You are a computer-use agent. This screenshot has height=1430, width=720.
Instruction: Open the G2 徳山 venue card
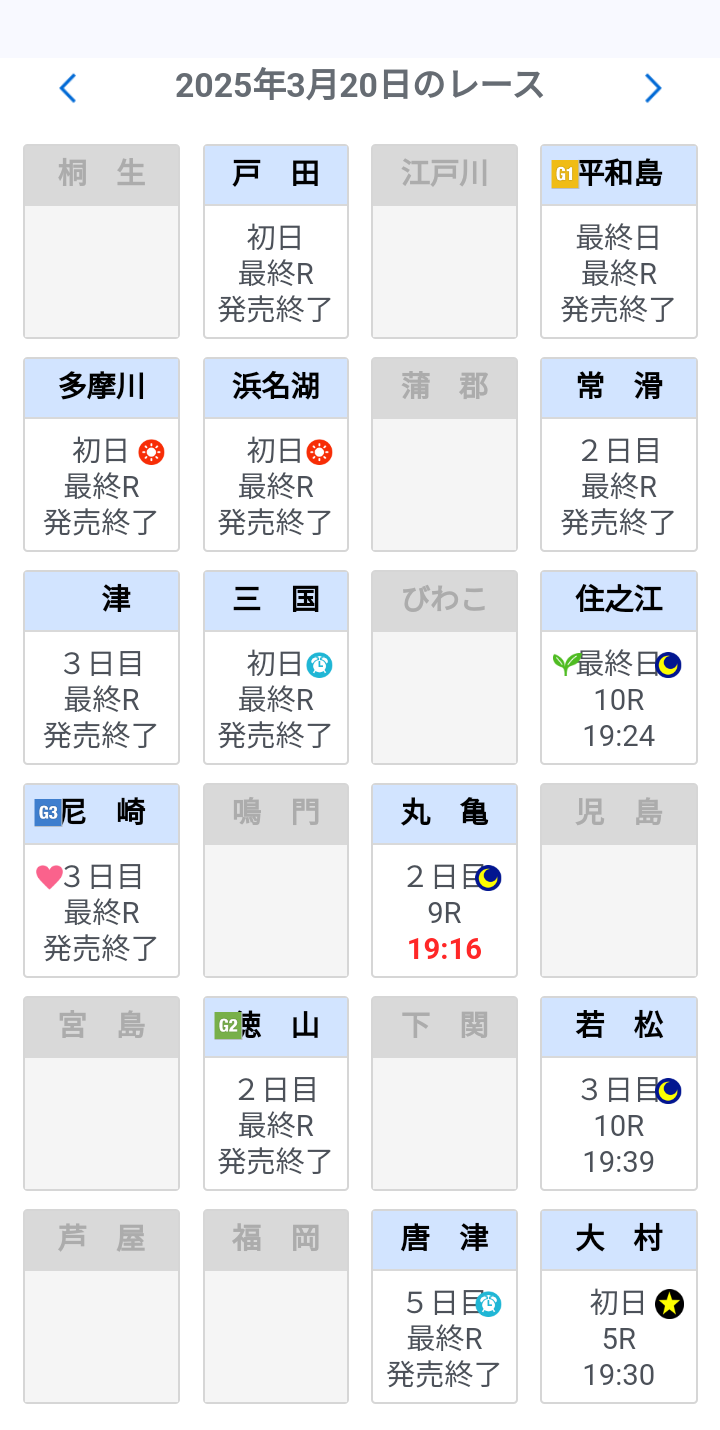(276, 1094)
